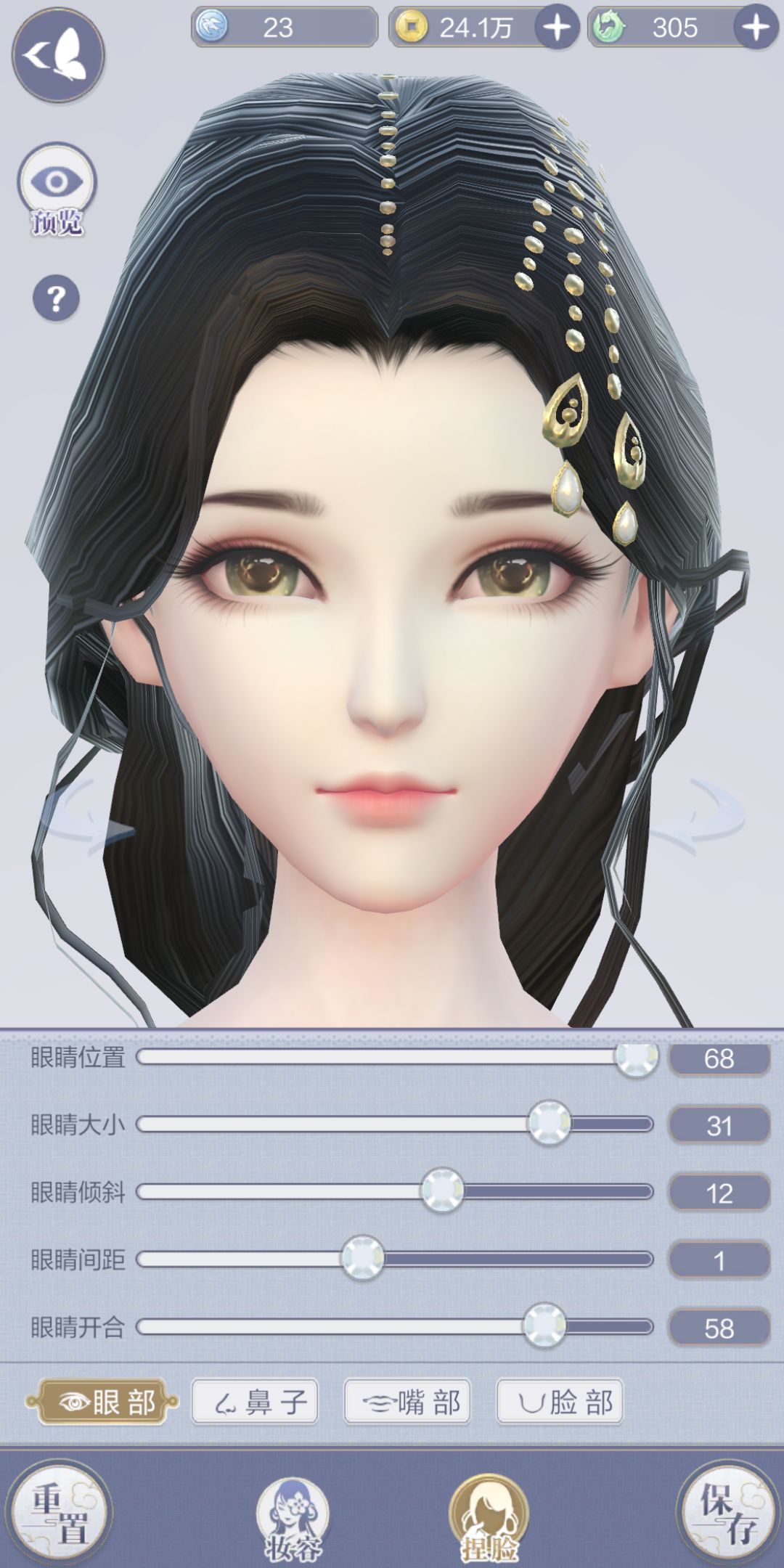Add more jade currency via plus button

click(755, 28)
